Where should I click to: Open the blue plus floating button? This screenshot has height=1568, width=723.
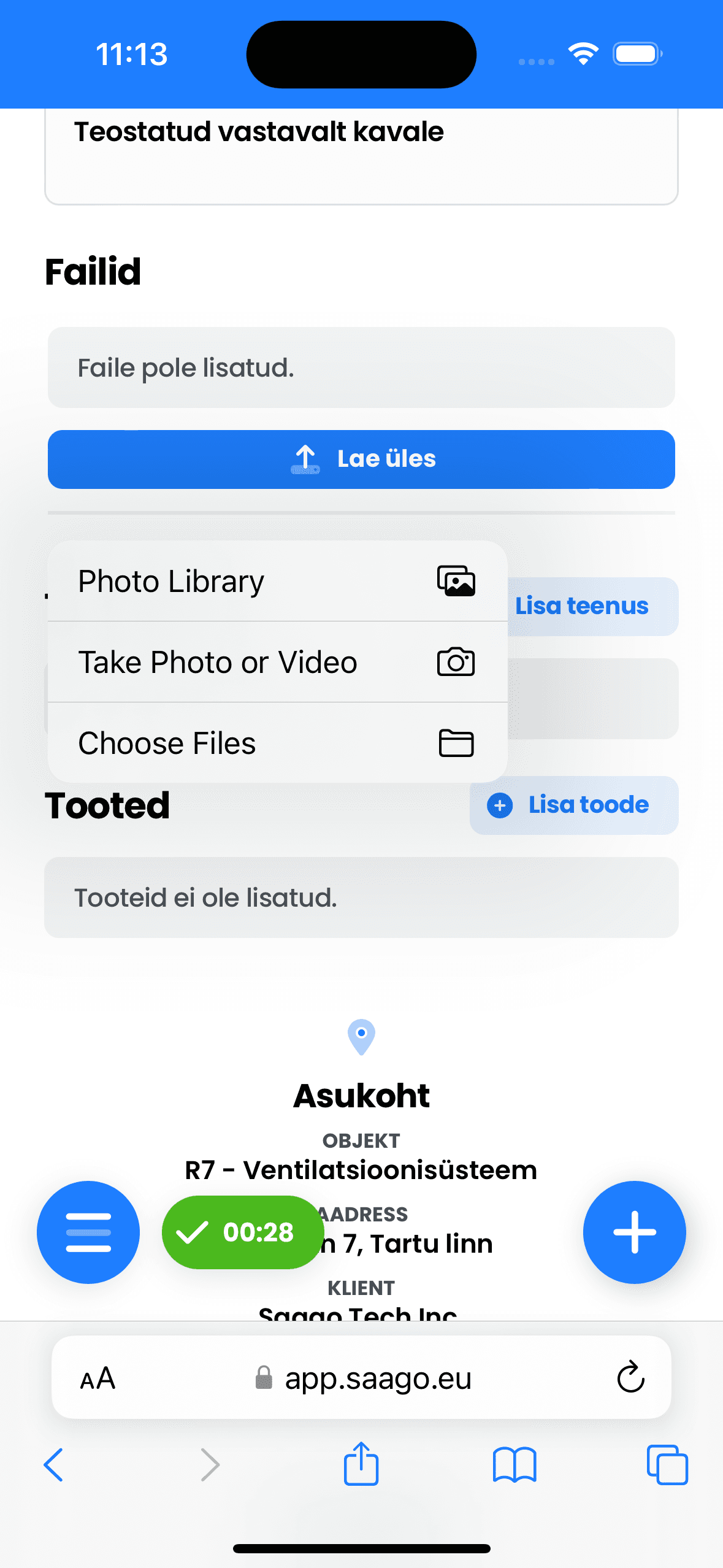[634, 1232]
